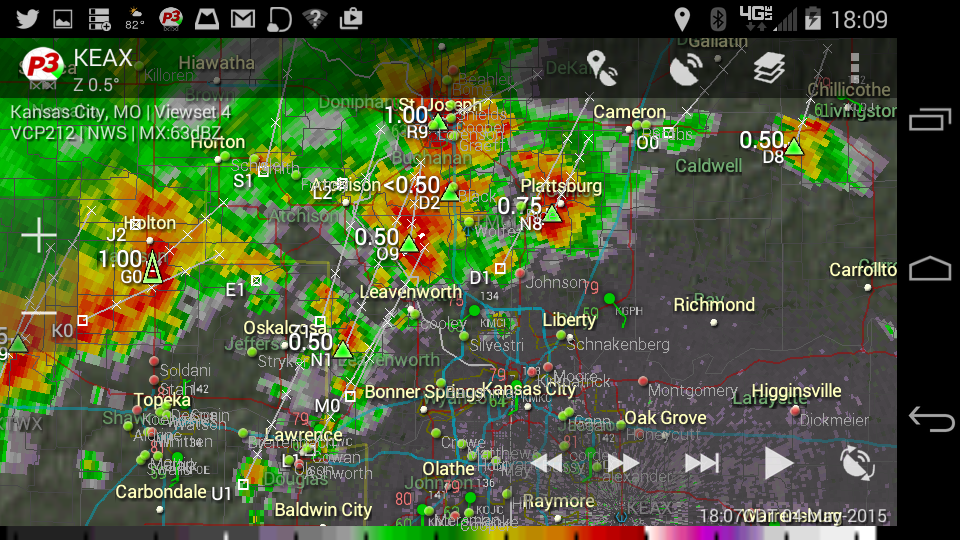
Task: Tap the radar refresh icon
Action: (x=857, y=463)
